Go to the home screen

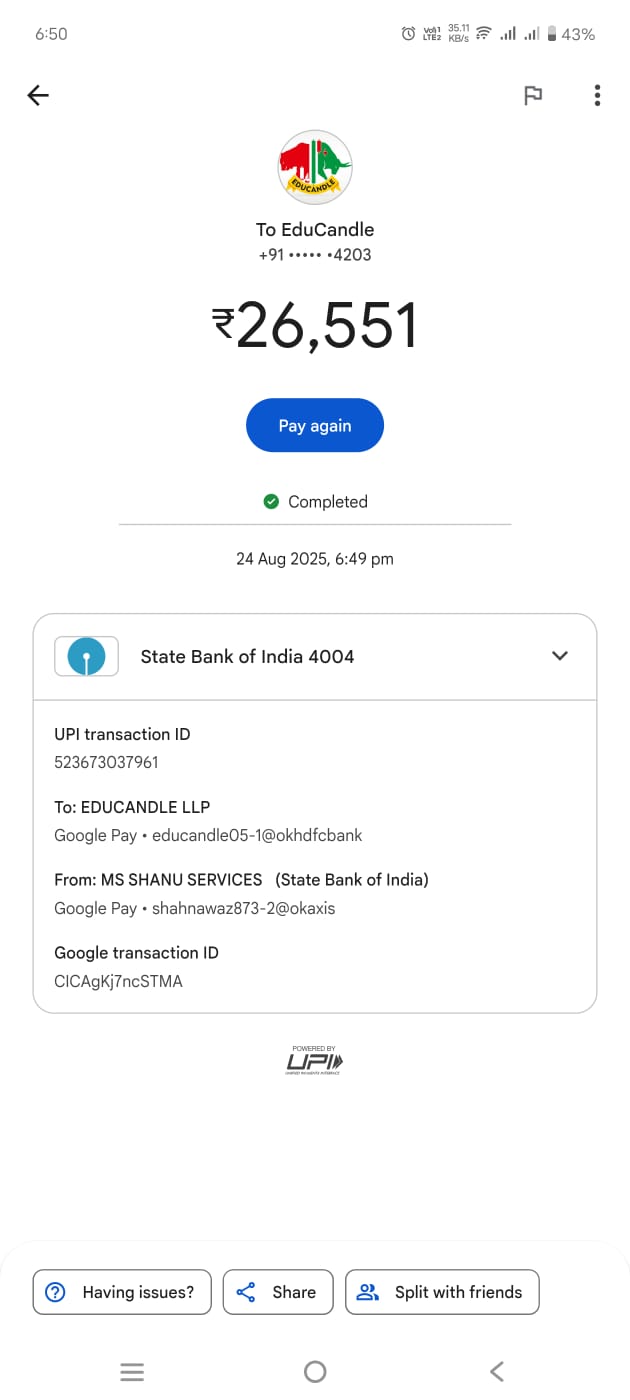pyautogui.click(x=314, y=1372)
